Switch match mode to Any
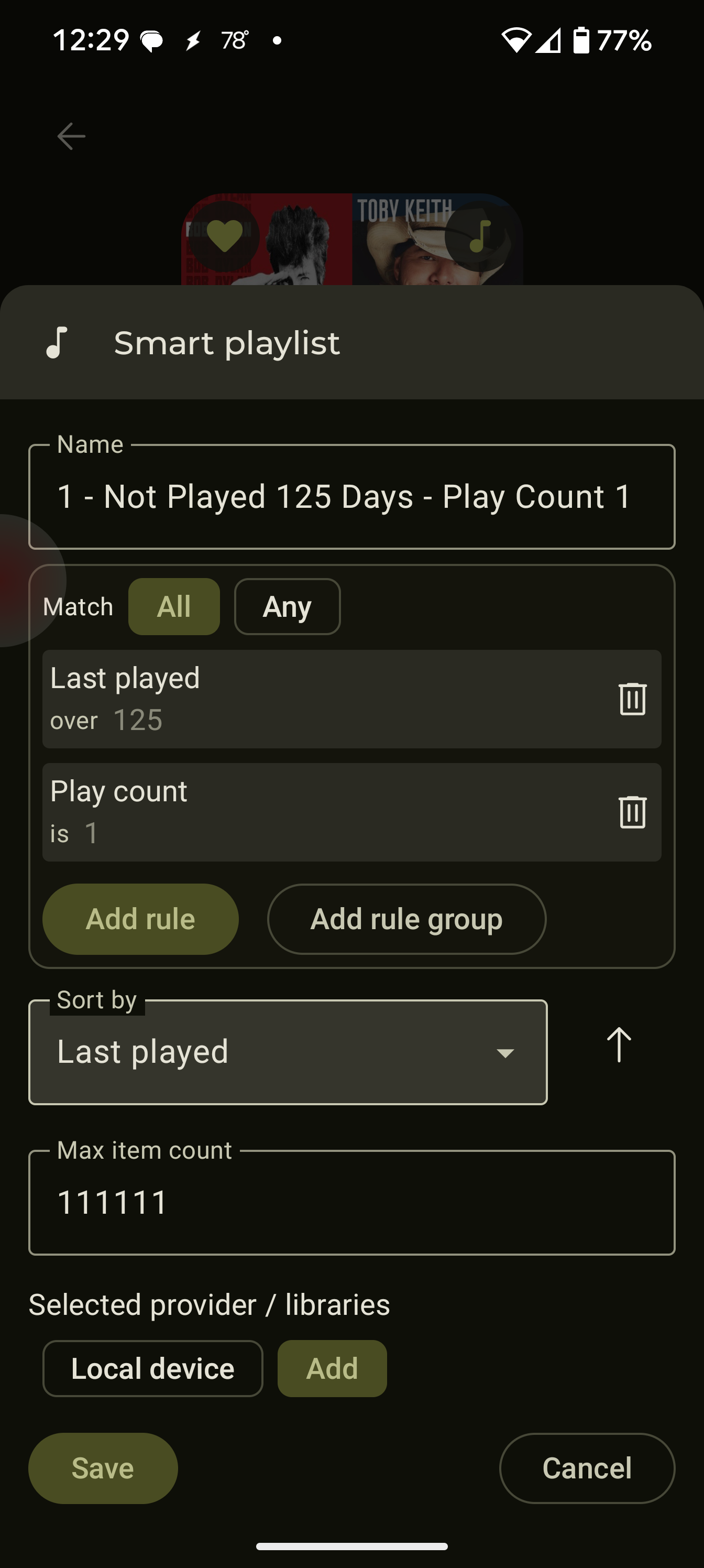 tap(287, 606)
